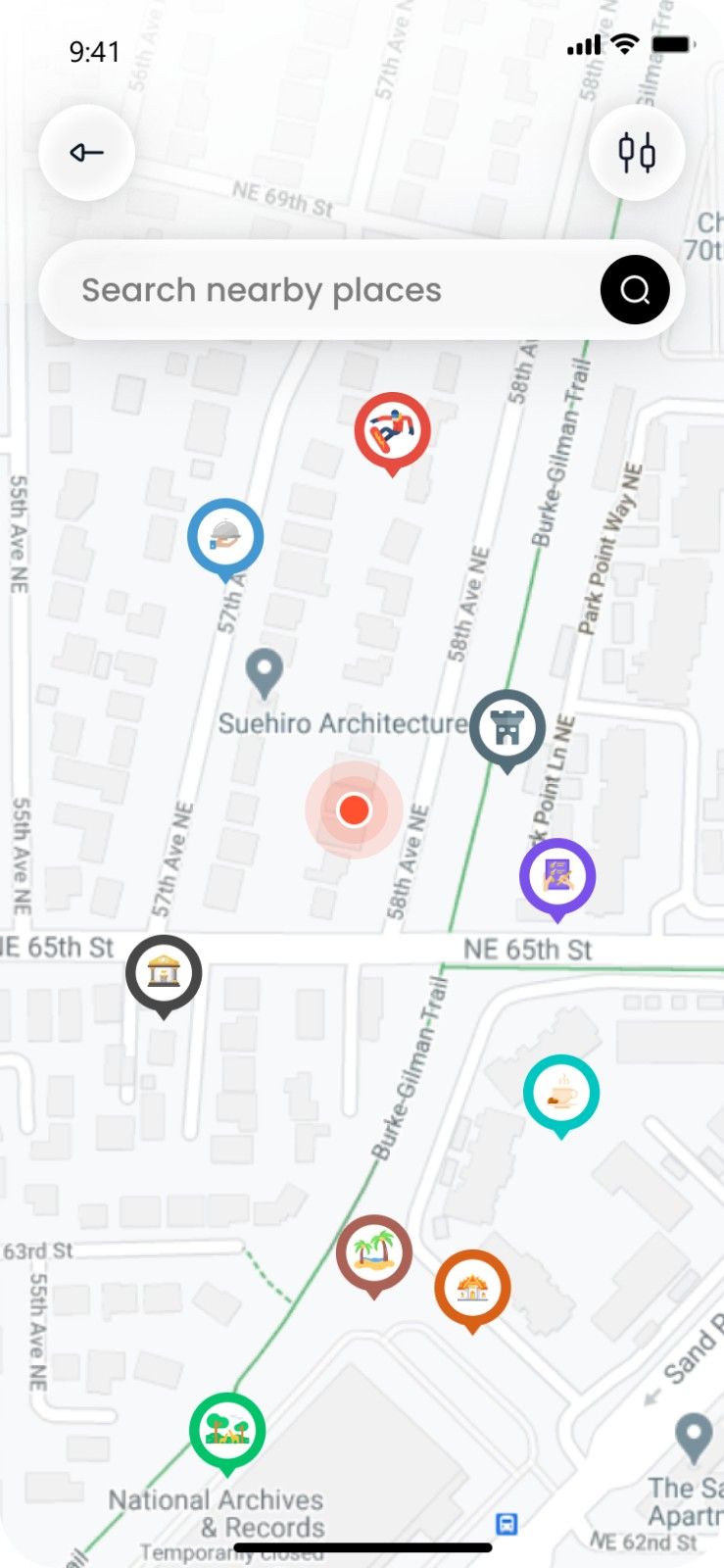Go back using the arrow button

click(x=86, y=153)
